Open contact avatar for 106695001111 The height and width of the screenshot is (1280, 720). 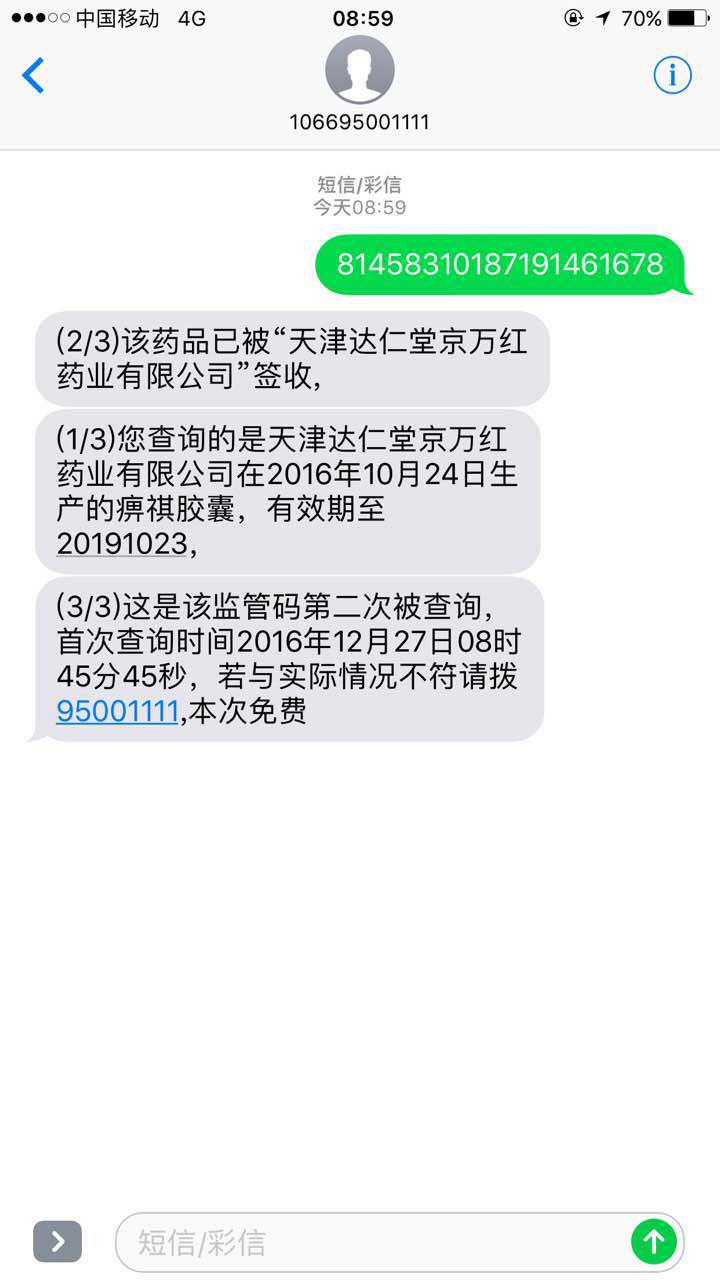click(x=360, y=70)
